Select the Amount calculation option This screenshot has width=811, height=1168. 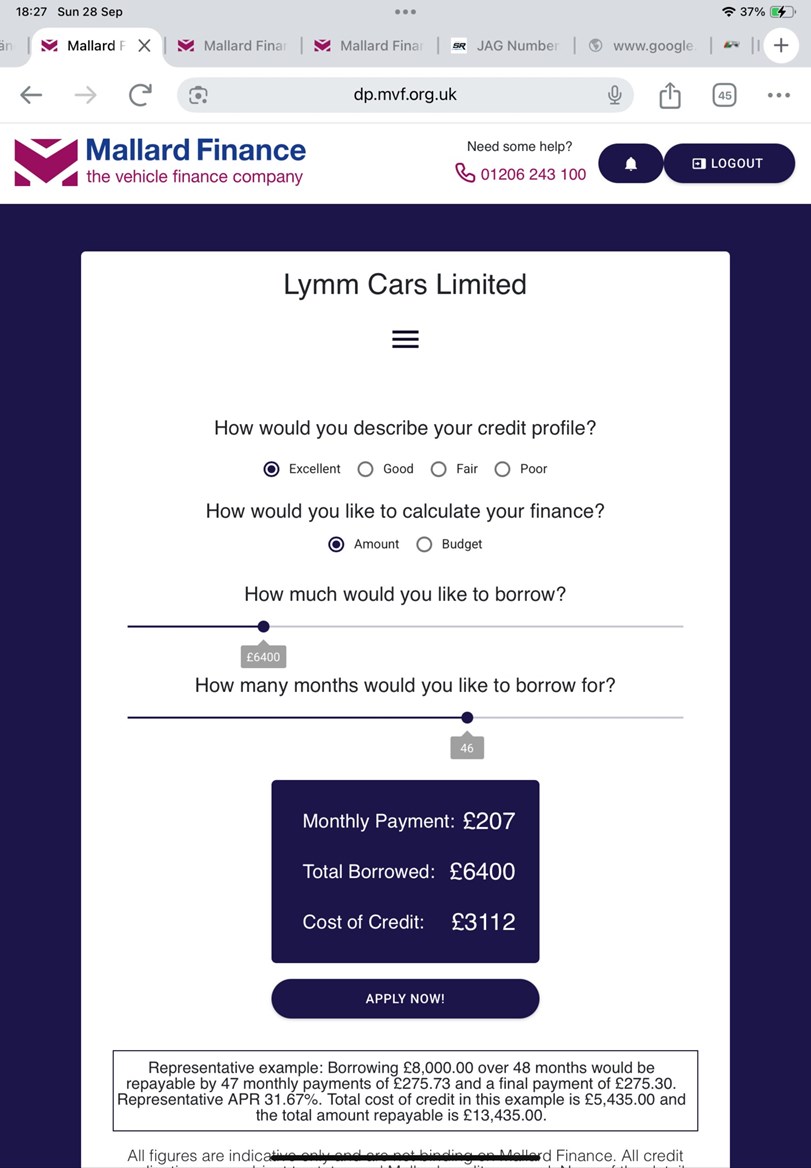337,544
